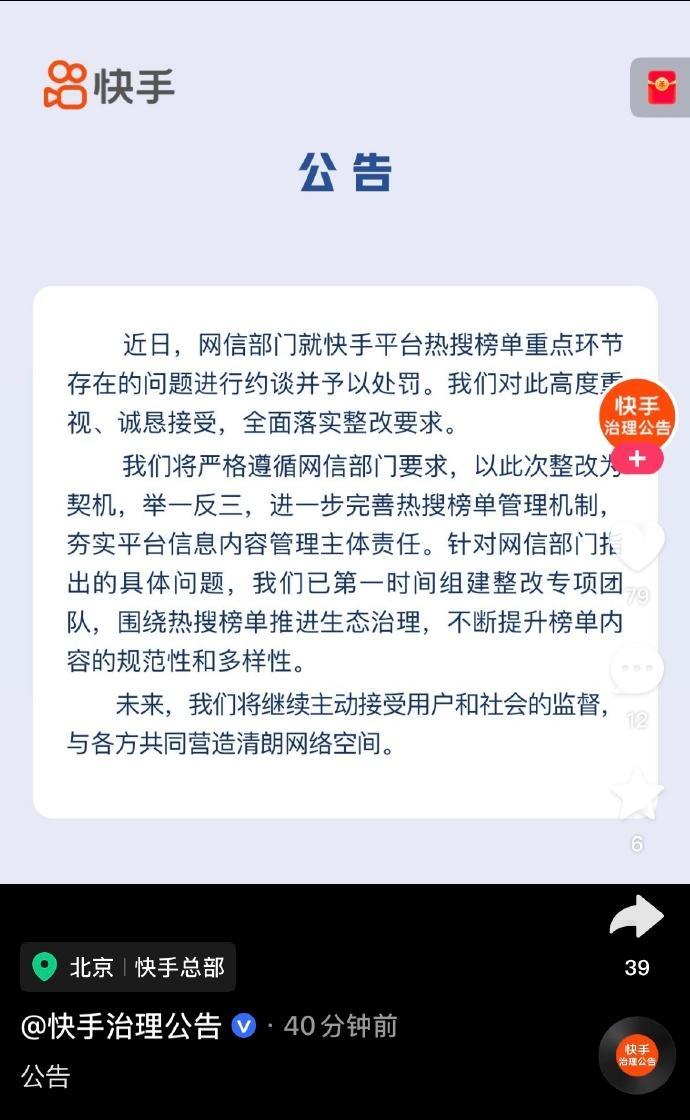Screen dimensions: 690x1120
Task: Follow 快手治理公告 with the plus button
Action: [x=637, y=459]
